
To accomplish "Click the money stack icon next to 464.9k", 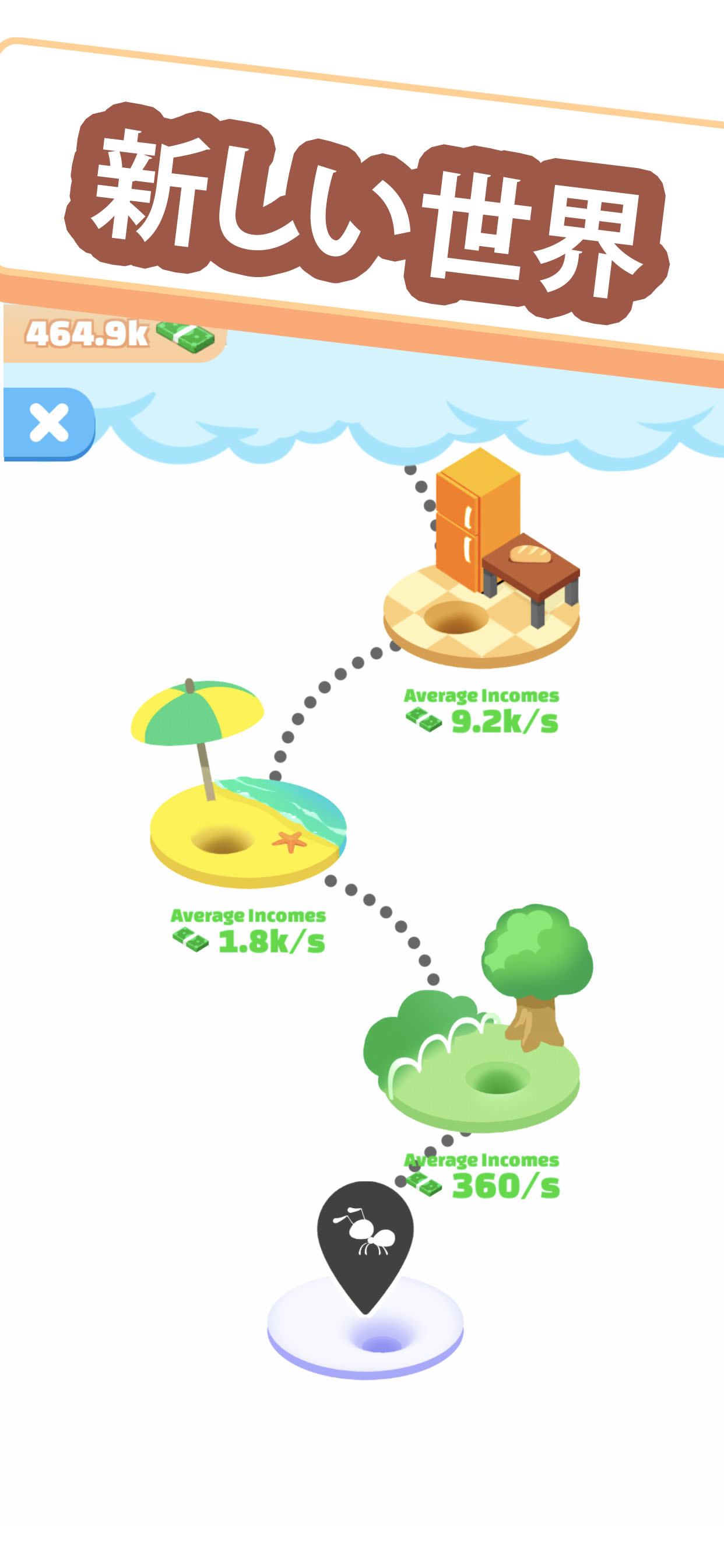I will tap(185, 336).
